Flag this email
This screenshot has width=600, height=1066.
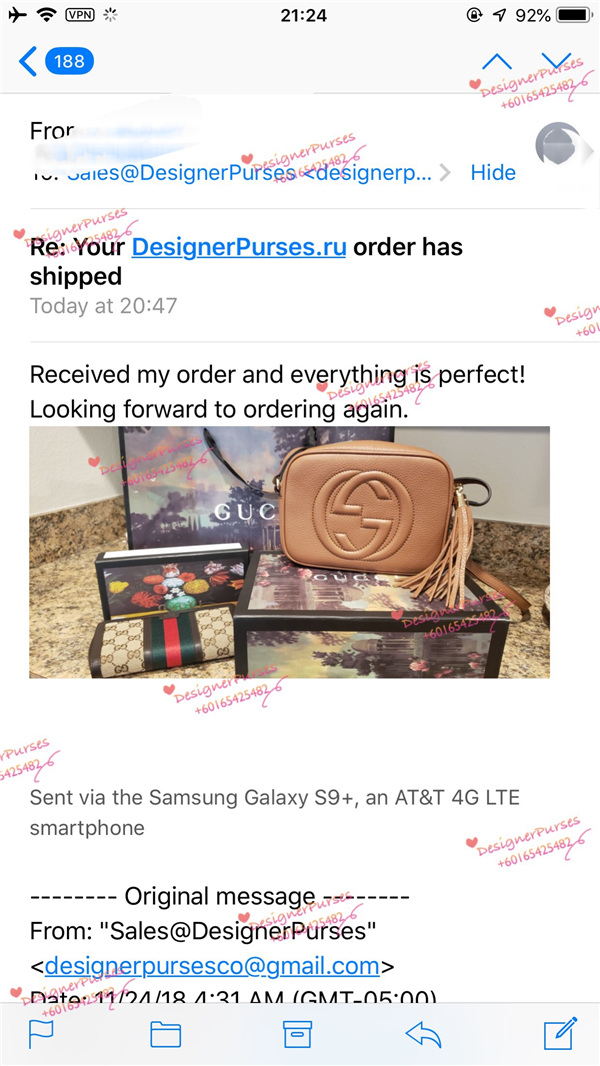pos(41,1033)
